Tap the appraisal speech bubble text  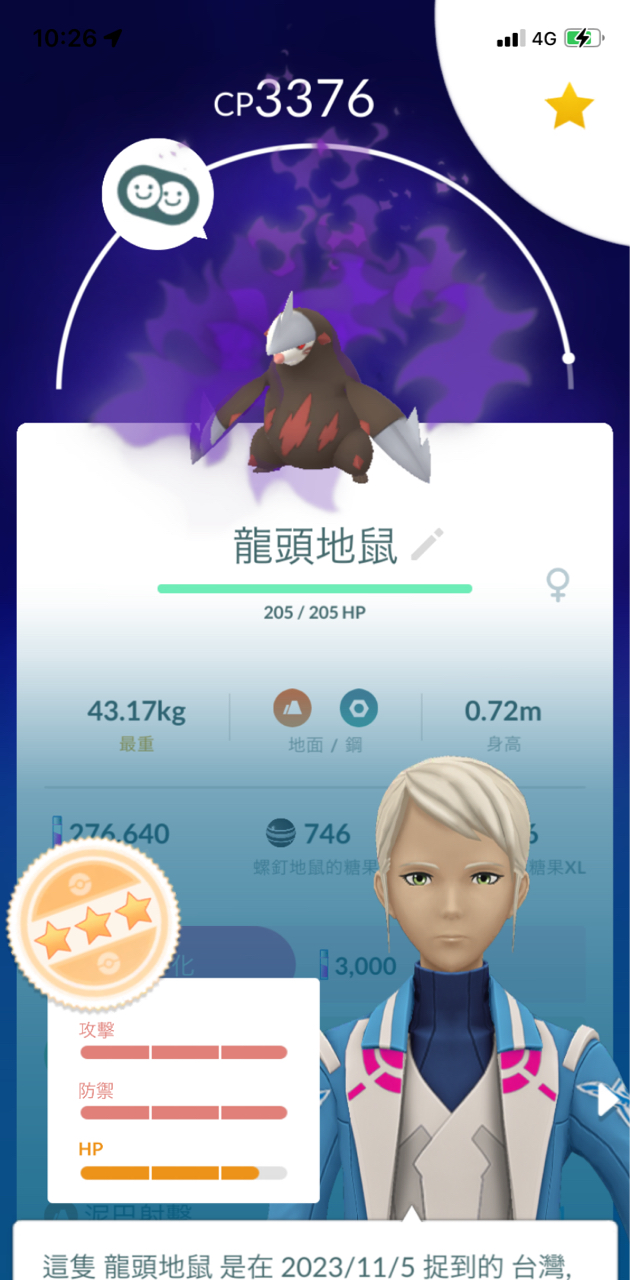coord(310,1262)
